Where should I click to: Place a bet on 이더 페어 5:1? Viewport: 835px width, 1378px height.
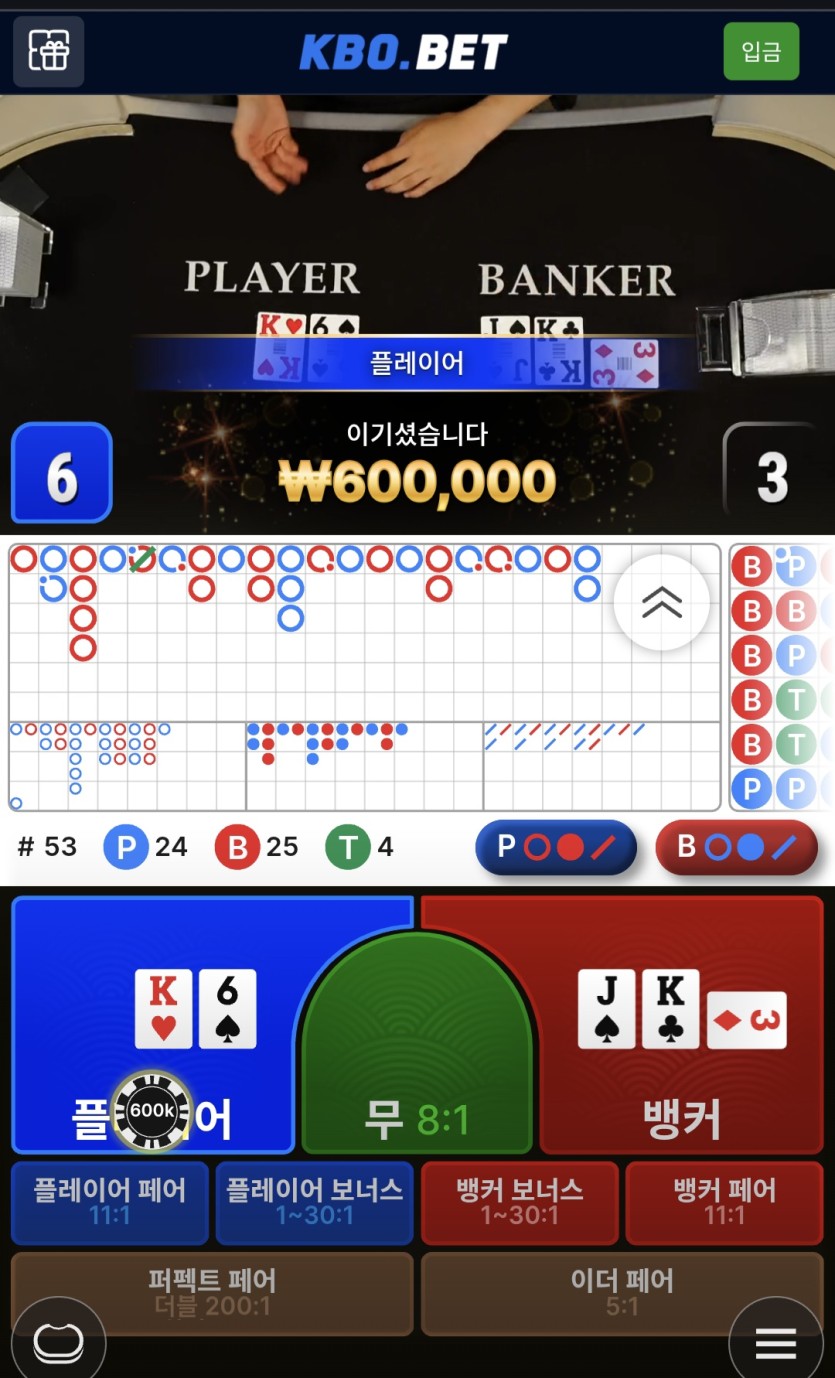tap(622, 1293)
